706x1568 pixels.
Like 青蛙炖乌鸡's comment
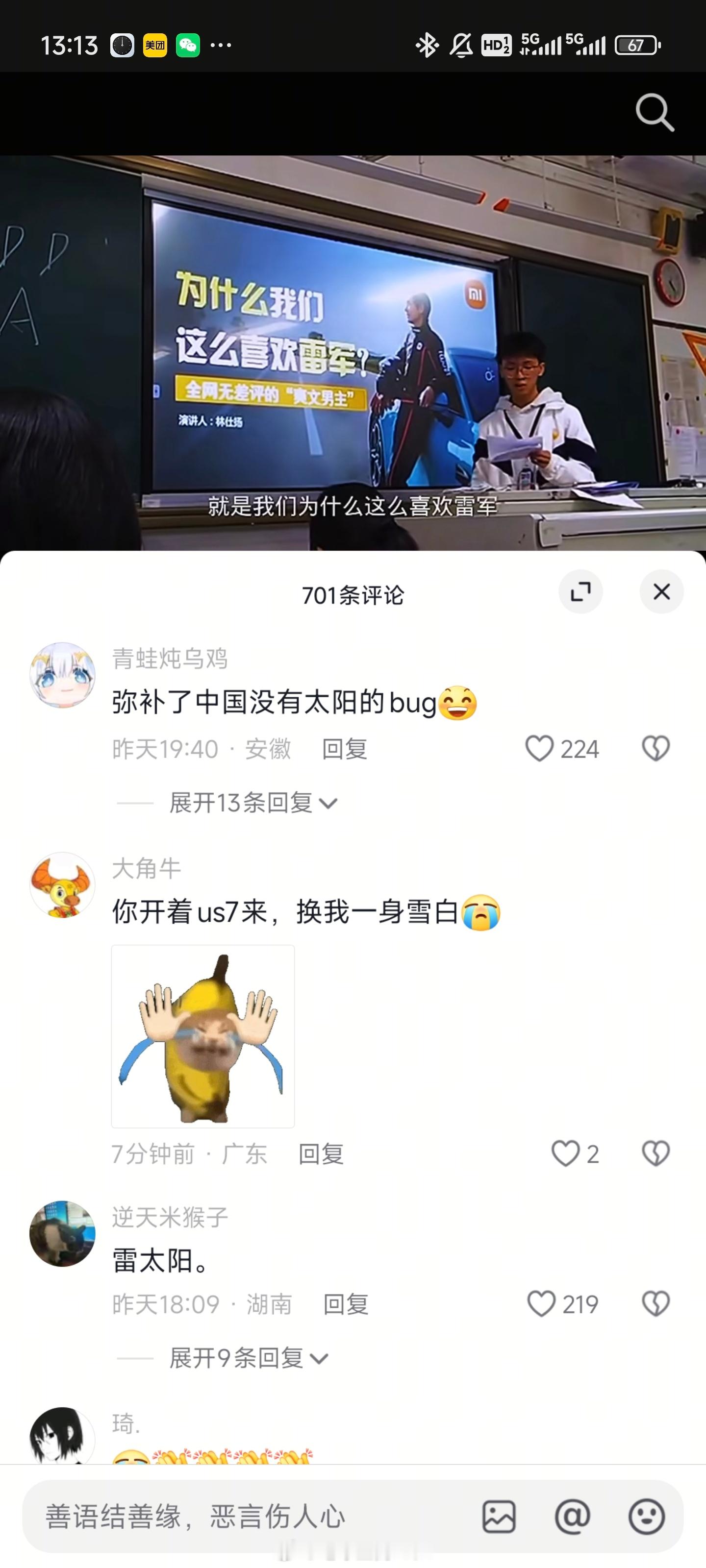(x=562, y=749)
